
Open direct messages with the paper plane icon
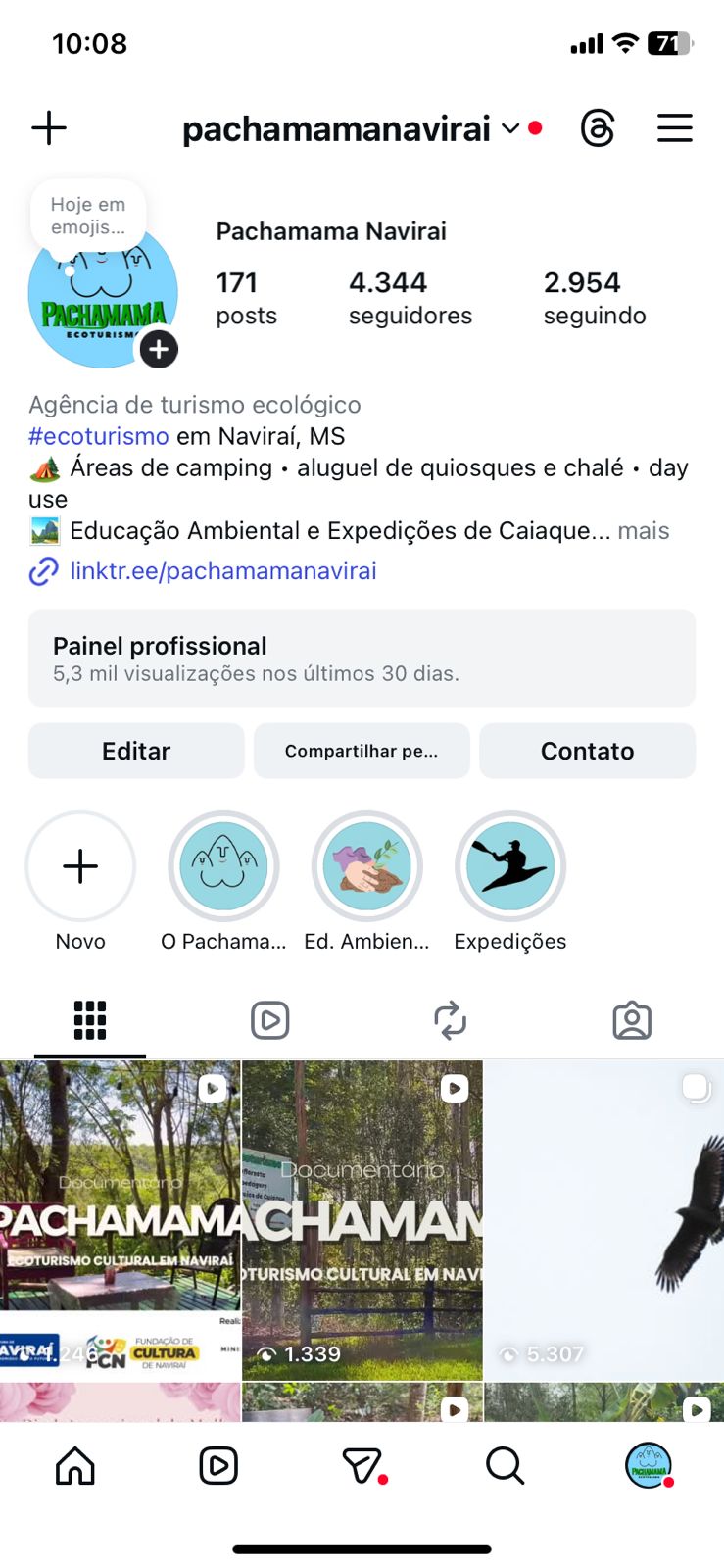pos(362,1465)
